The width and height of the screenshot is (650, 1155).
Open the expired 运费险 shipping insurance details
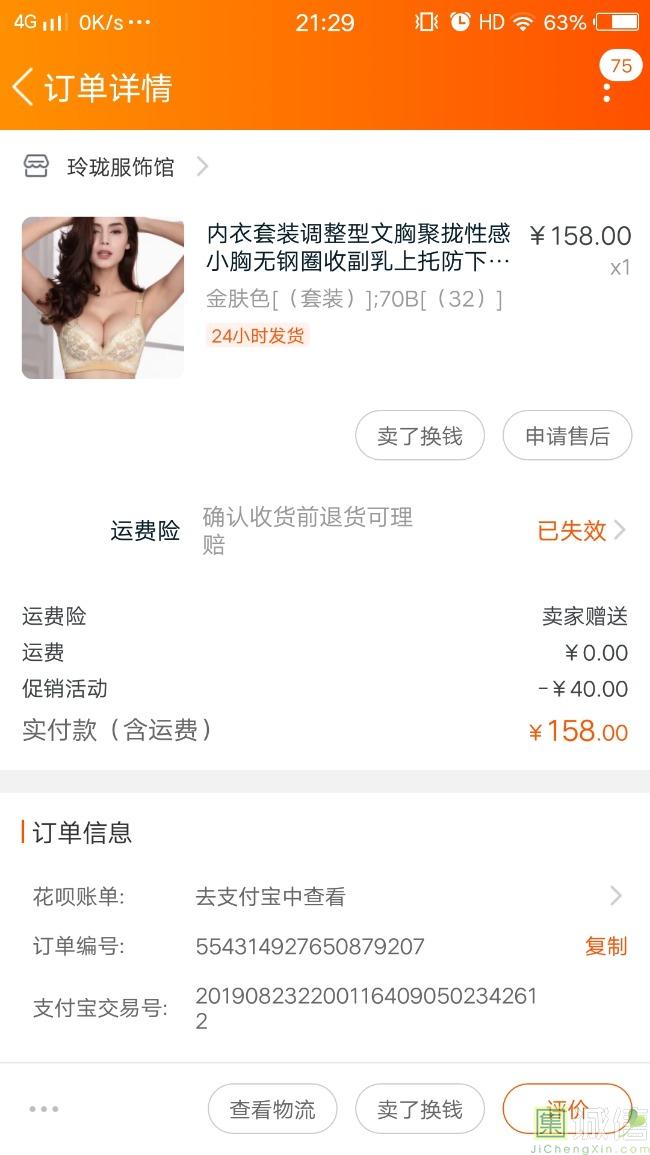coord(581,531)
